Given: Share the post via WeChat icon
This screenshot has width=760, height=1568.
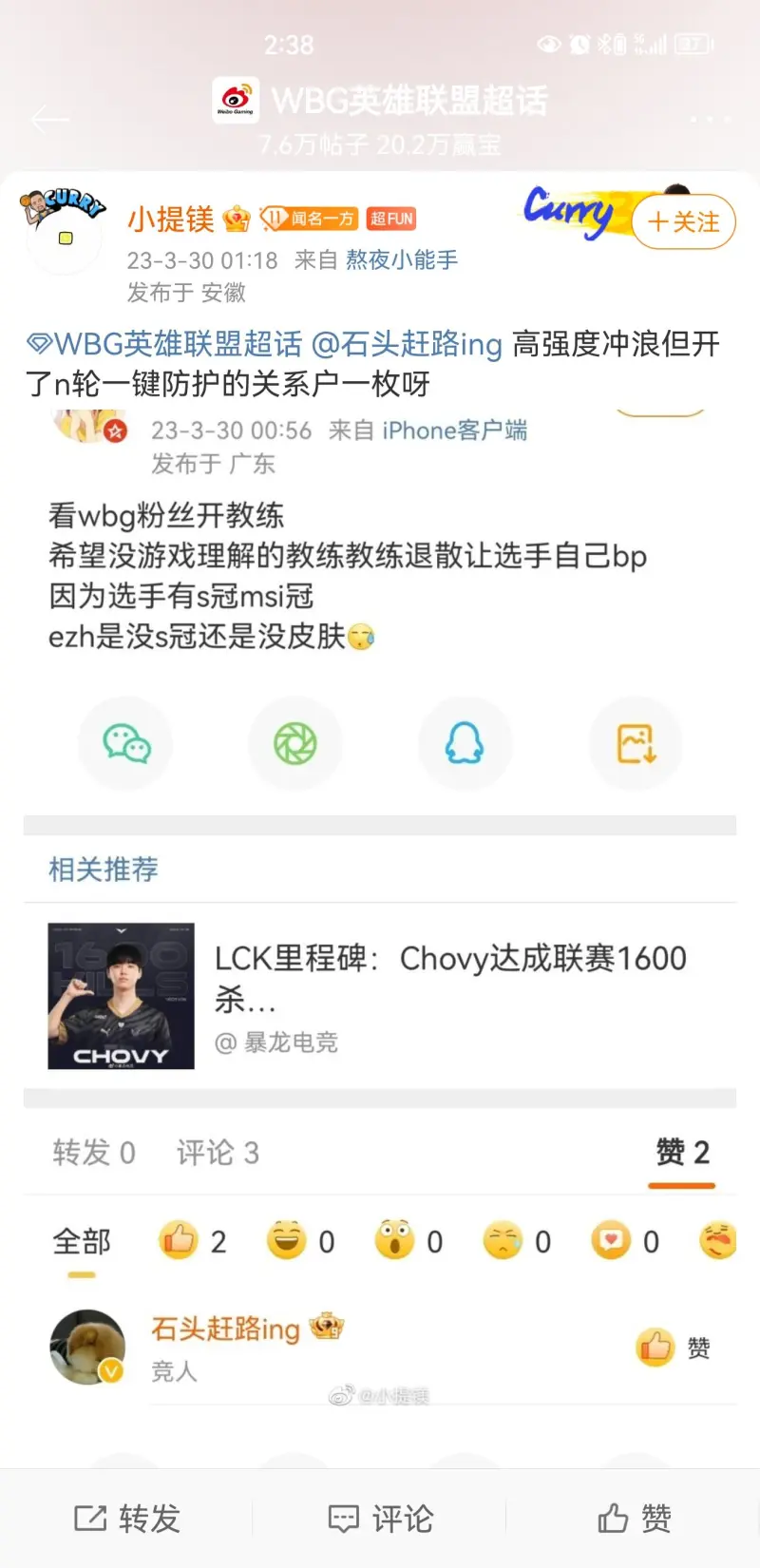Looking at the screenshot, I should pos(125,743).
